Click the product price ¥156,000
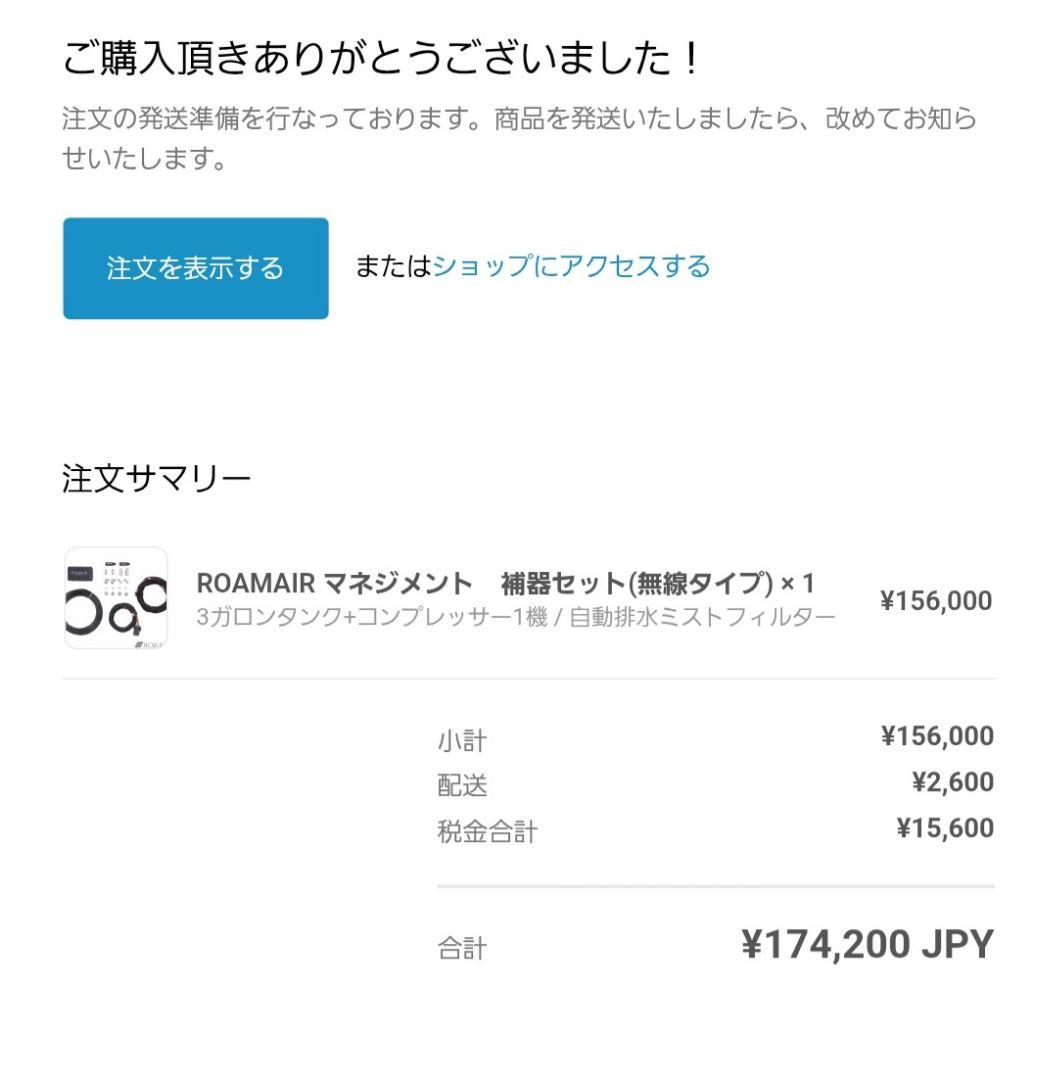1057x1080 pixels. click(935, 600)
